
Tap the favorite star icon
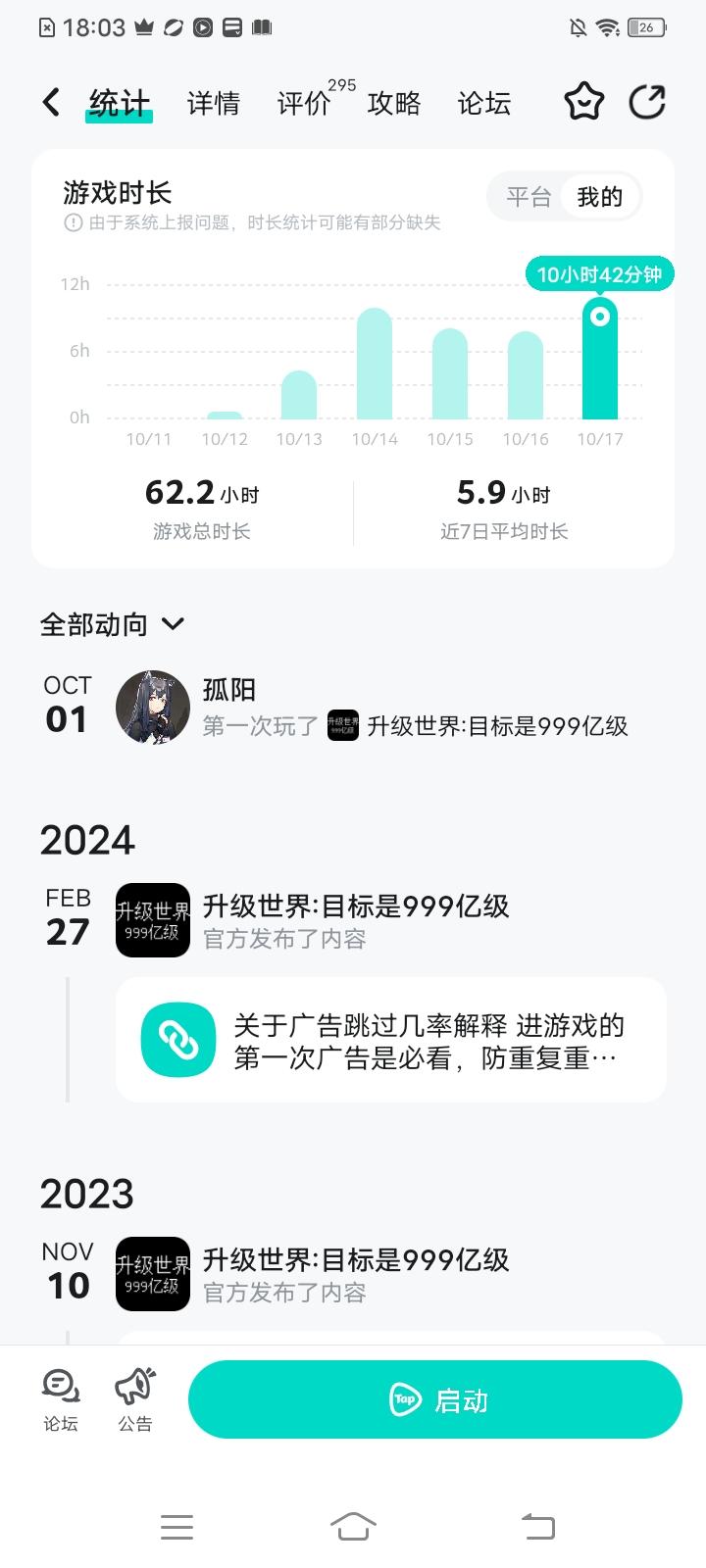(583, 101)
